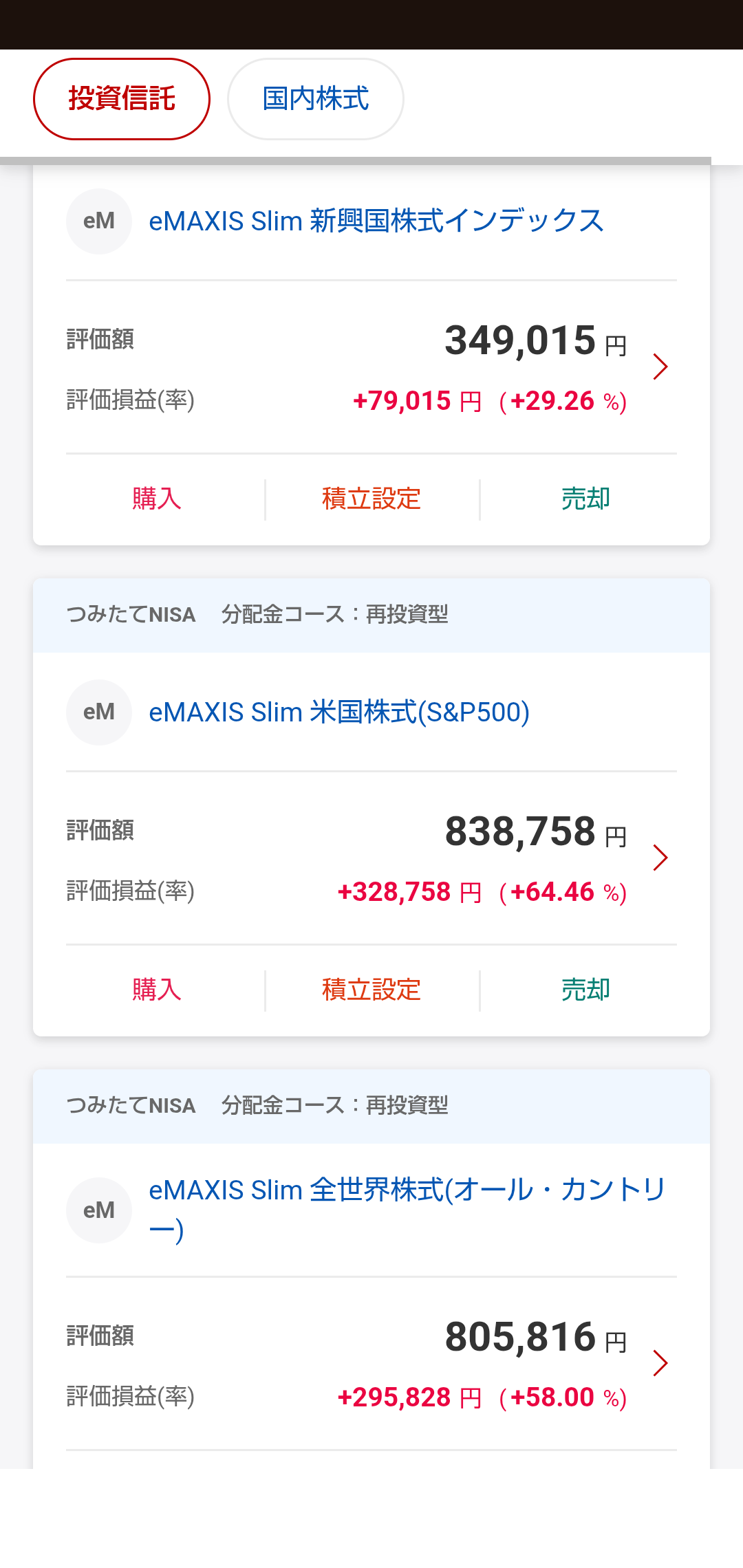Open 積立設定 for 新興国株式インデックス
Image resolution: width=743 pixels, height=1568 pixels.
pyautogui.click(x=371, y=499)
